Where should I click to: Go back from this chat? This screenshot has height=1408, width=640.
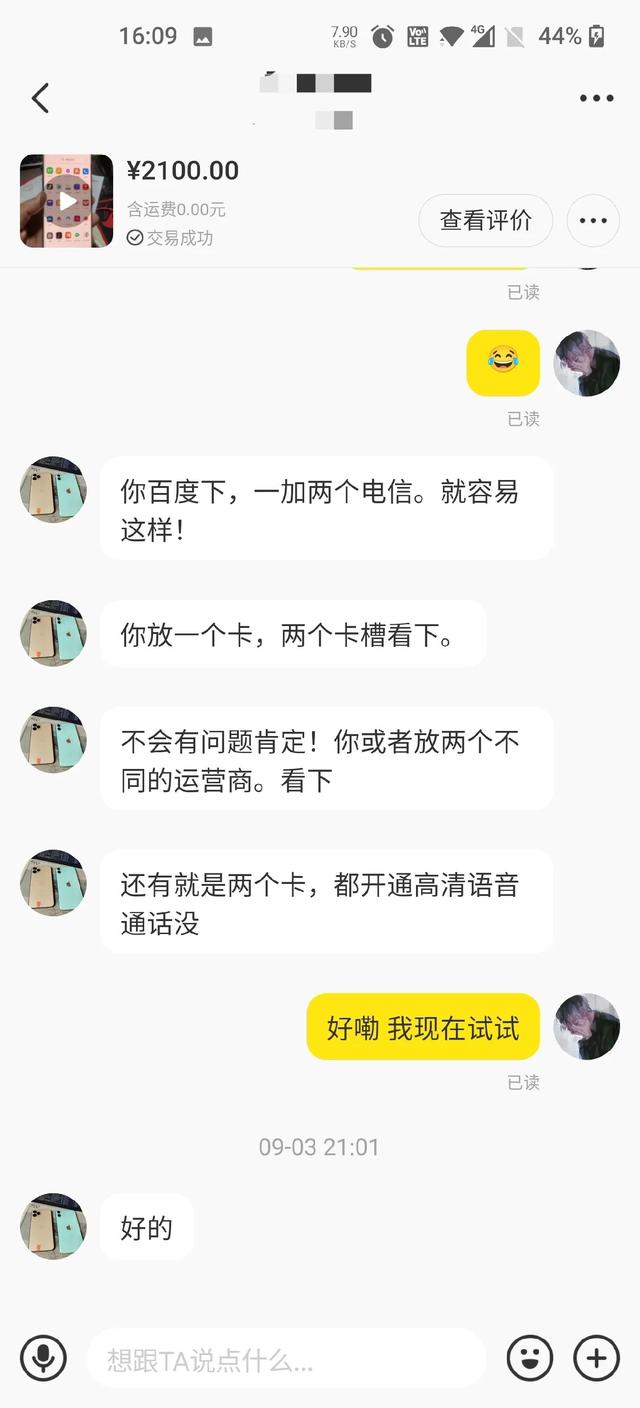(x=40, y=98)
